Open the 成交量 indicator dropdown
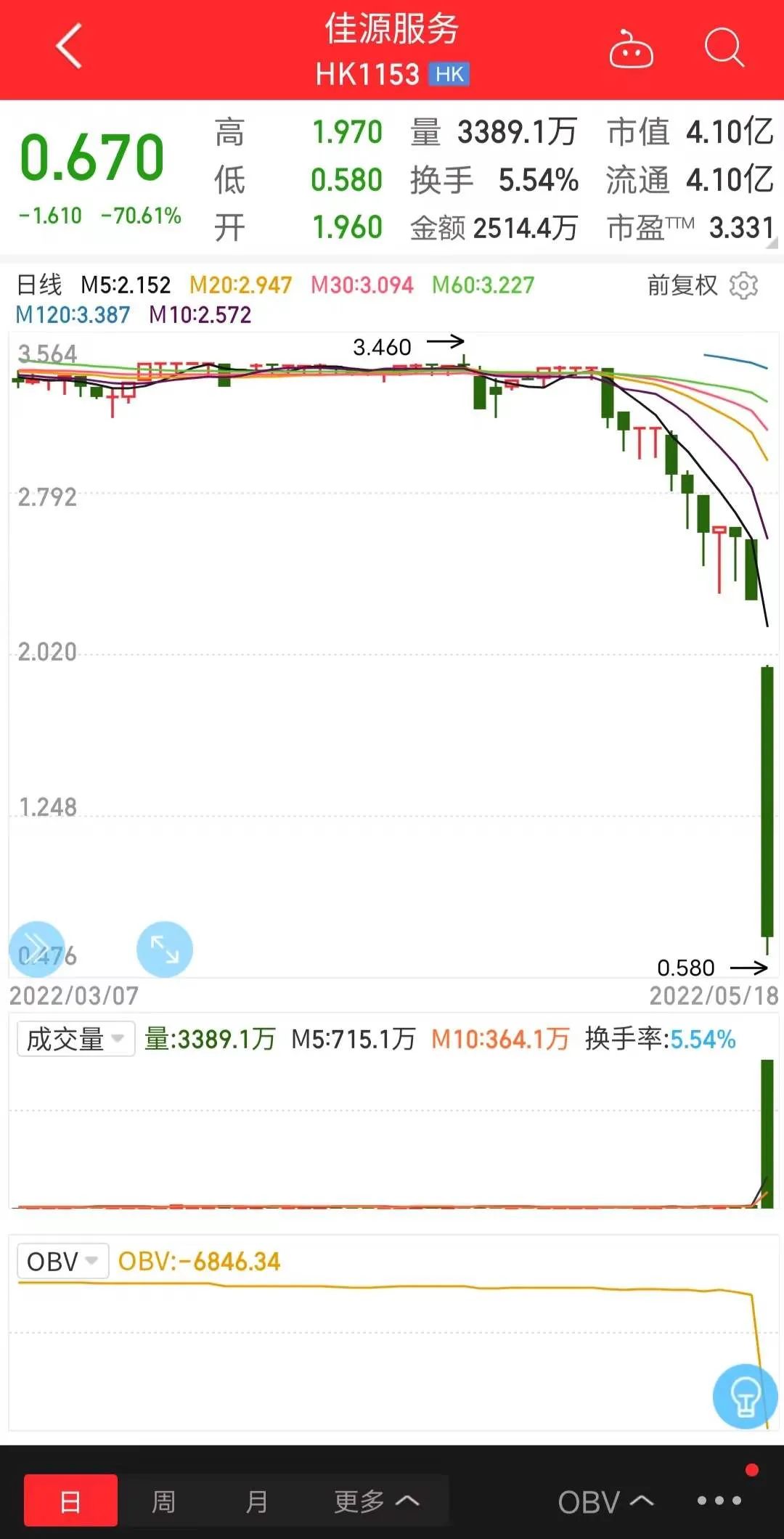Image resolution: width=784 pixels, height=1539 pixels. click(x=75, y=1040)
